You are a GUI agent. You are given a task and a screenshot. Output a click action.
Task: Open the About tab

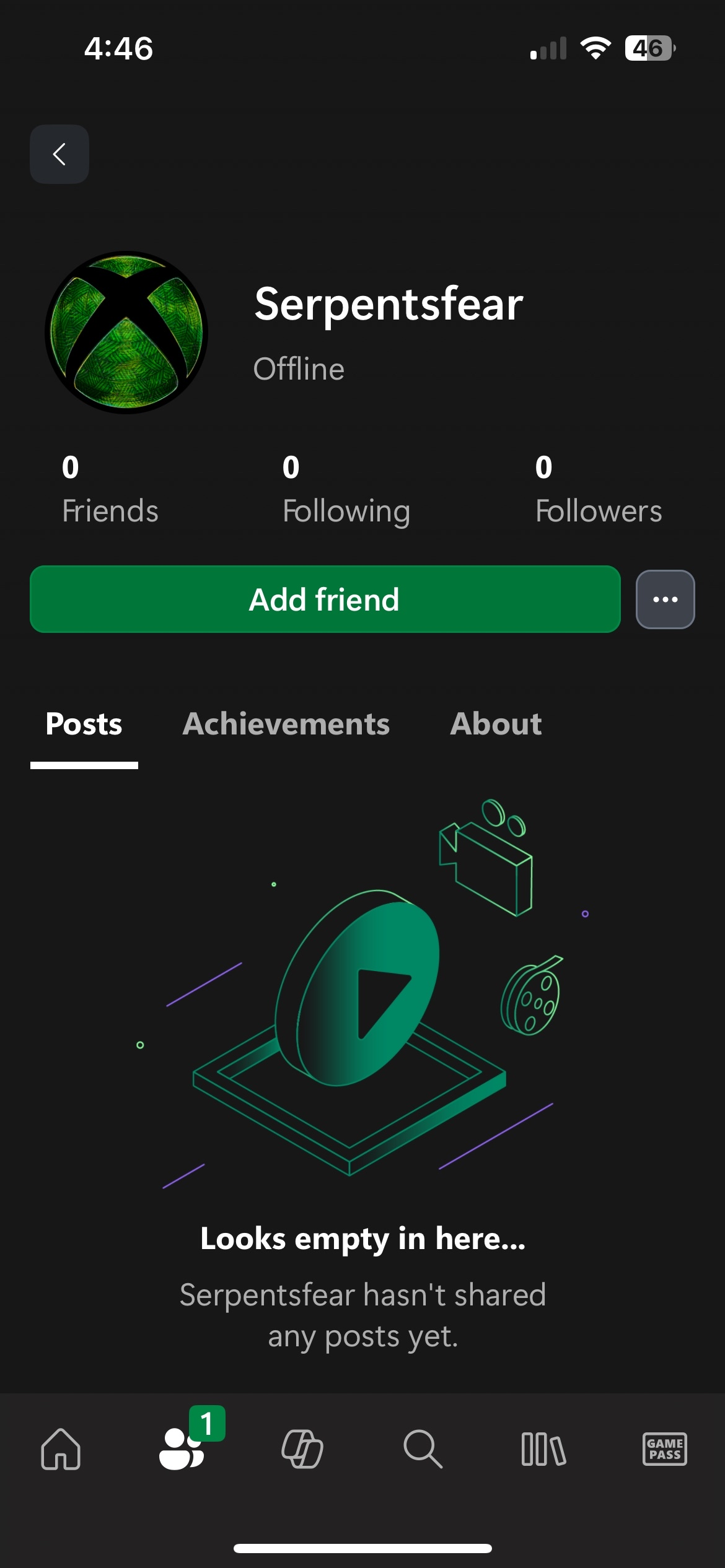496,724
